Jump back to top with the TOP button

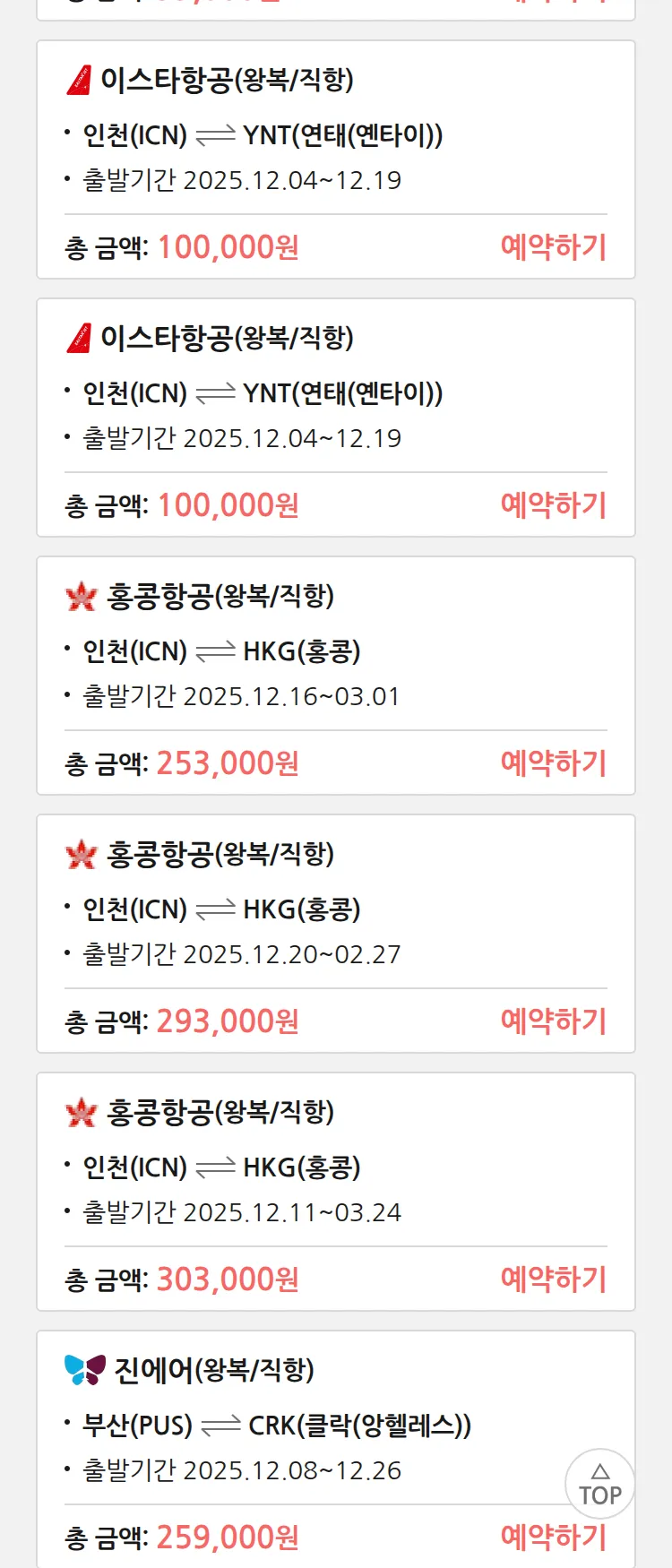(x=599, y=1484)
